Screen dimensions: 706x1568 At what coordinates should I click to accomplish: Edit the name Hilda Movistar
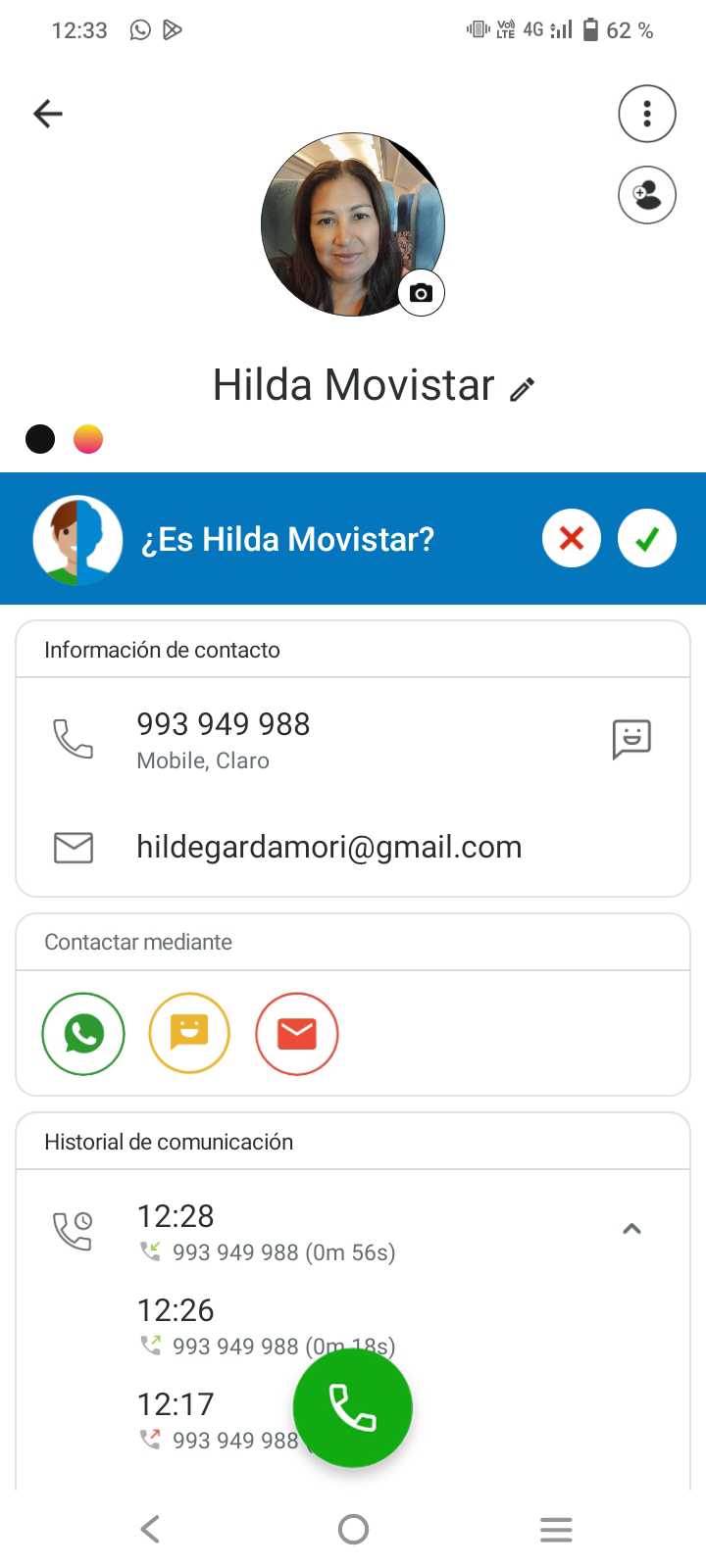tap(523, 389)
